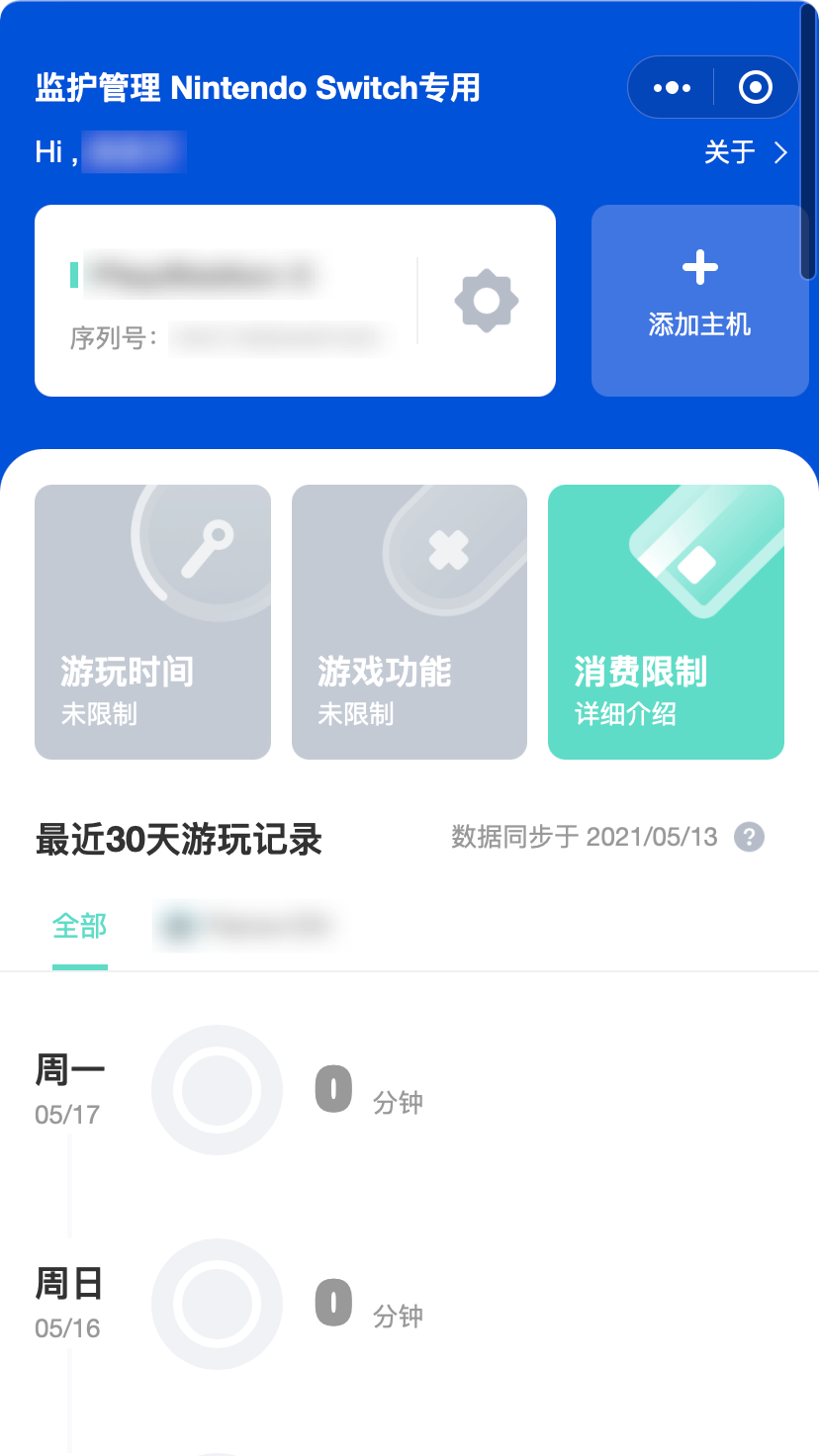Close the mini program with the circle button
819x1456 pixels.
pyautogui.click(x=755, y=88)
